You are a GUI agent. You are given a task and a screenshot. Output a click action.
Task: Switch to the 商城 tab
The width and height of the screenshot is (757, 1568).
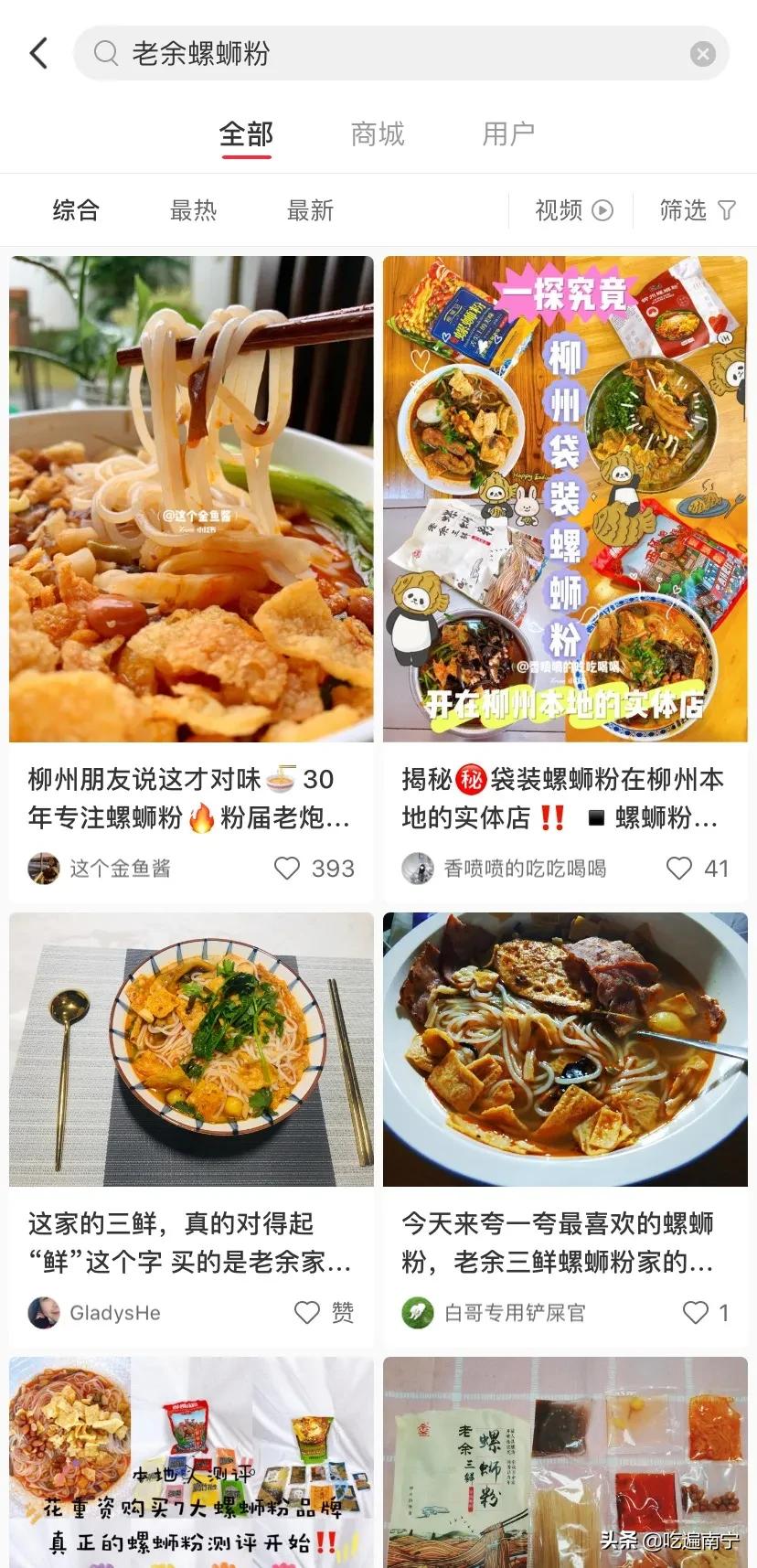point(378,134)
